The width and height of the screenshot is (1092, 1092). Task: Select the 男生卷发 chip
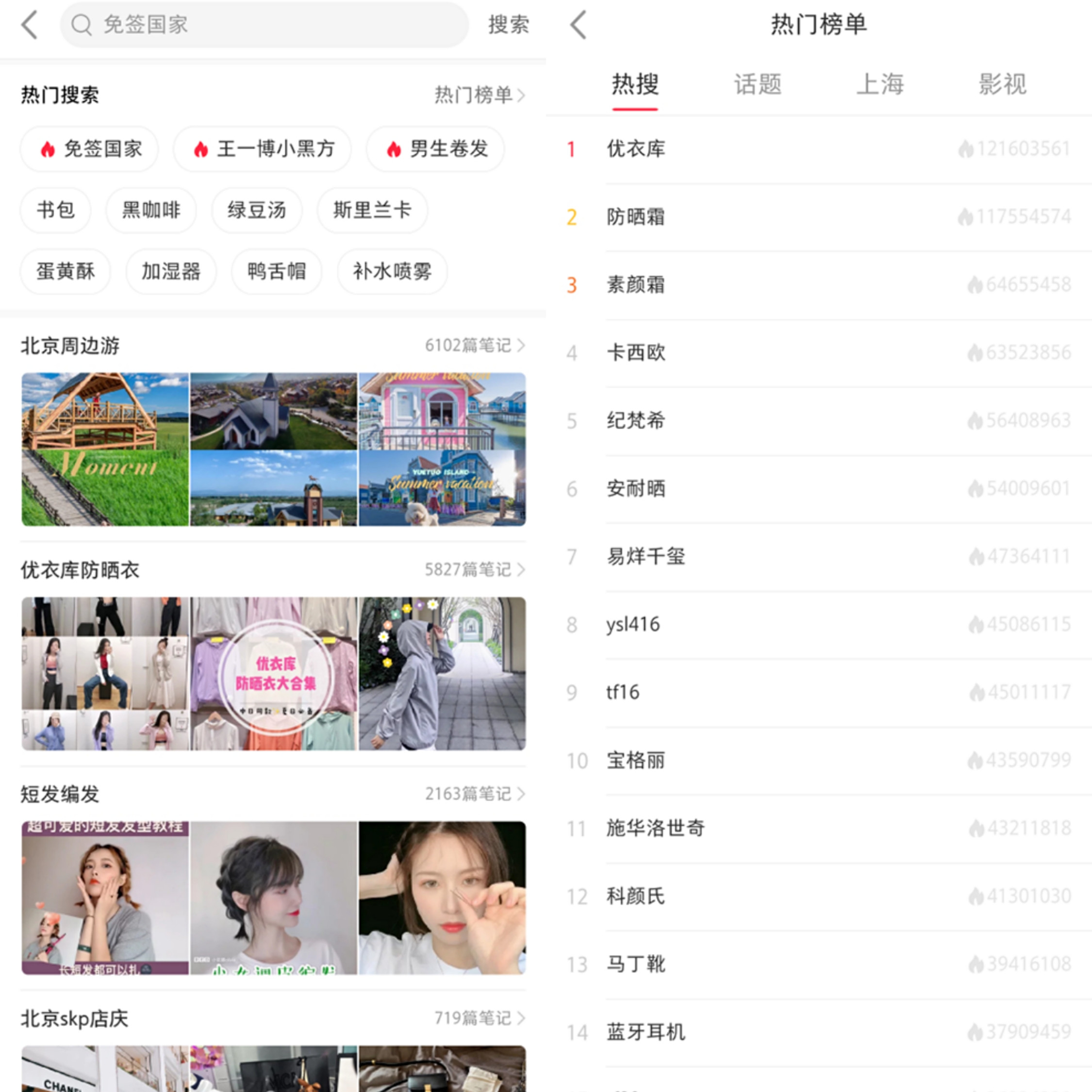point(435,149)
